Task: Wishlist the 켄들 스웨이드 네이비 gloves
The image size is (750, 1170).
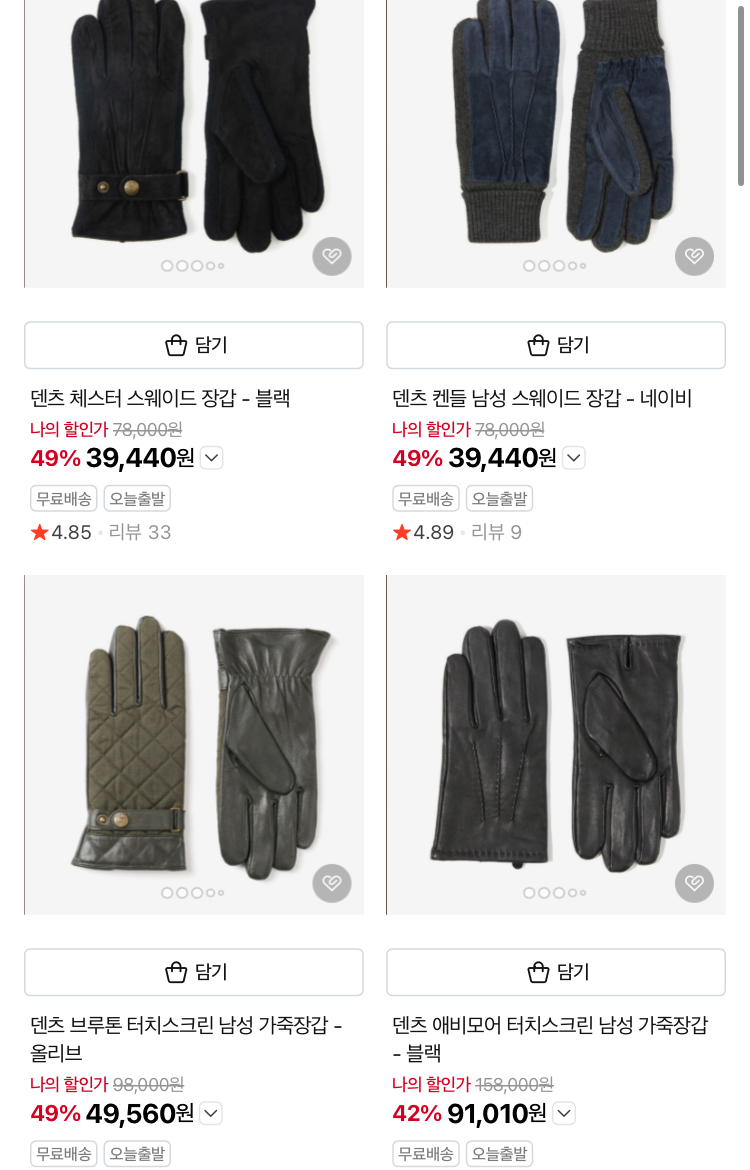Action: [x=694, y=256]
